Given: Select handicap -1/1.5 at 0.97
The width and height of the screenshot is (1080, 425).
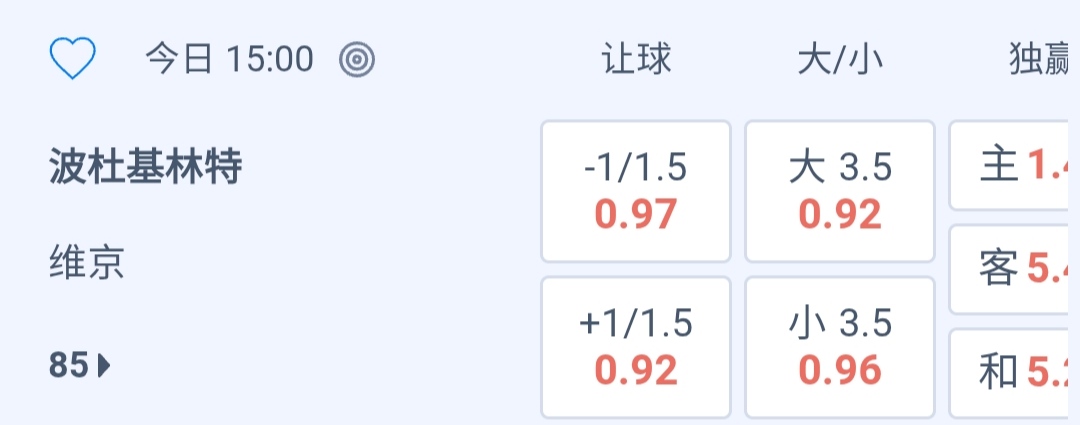Looking at the screenshot, I should 636,192.
